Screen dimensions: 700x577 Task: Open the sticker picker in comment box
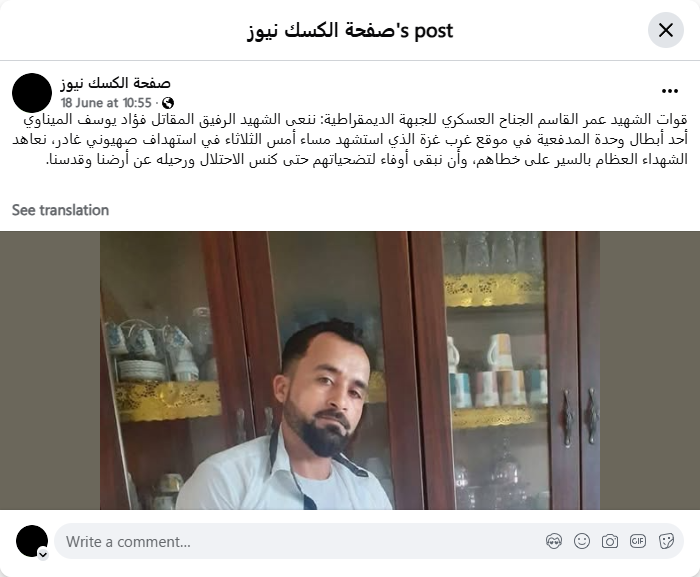pos(666,542)
